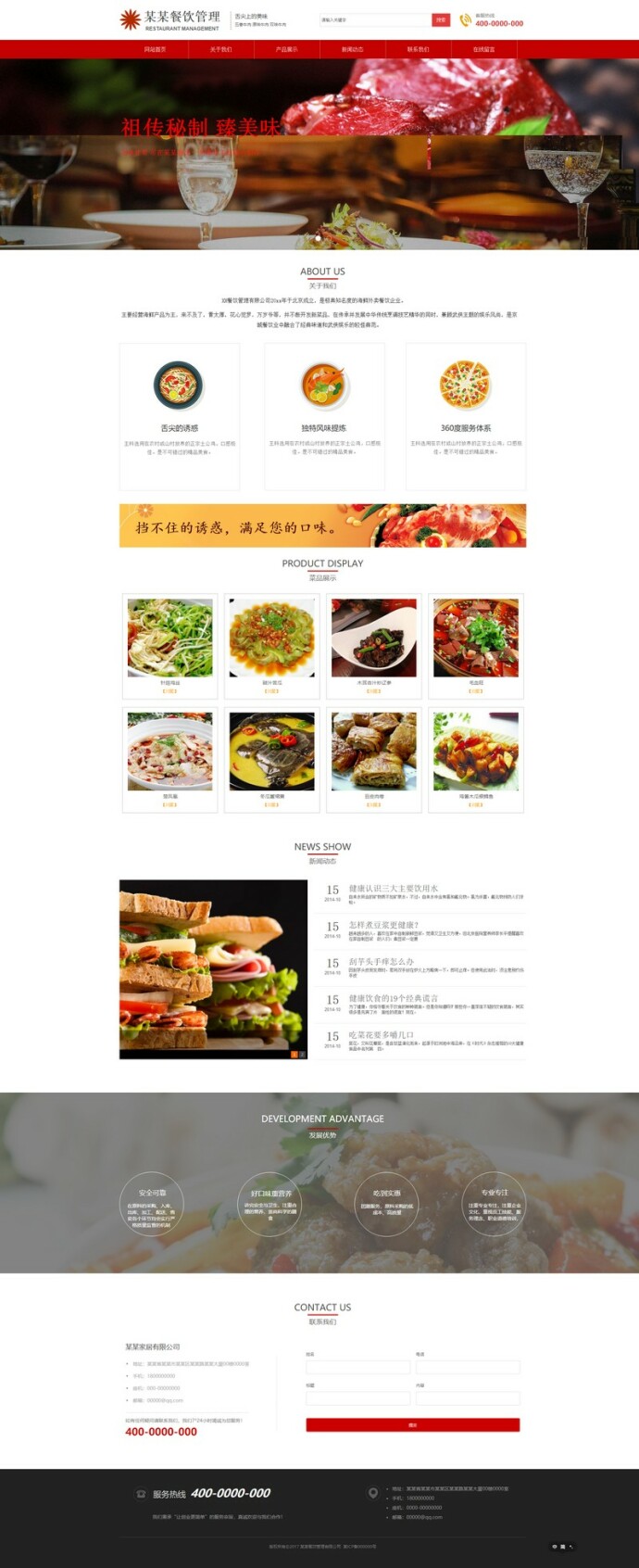Open the 360度服务体系 feature card
This screenshot has height=1568, width=639.
click(x=466, y=415)
